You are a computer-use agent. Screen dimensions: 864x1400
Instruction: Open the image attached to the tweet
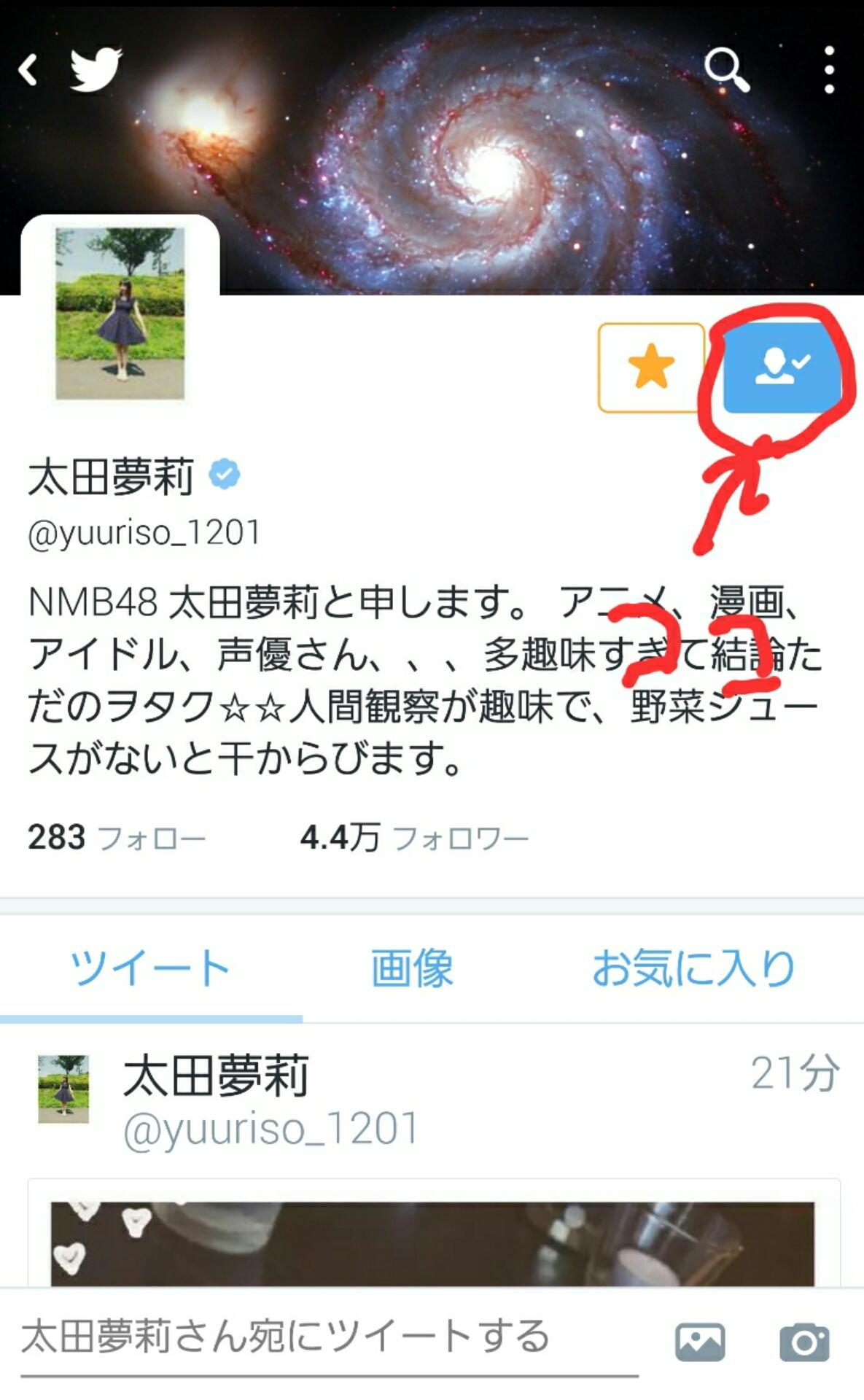point(432,1243)
